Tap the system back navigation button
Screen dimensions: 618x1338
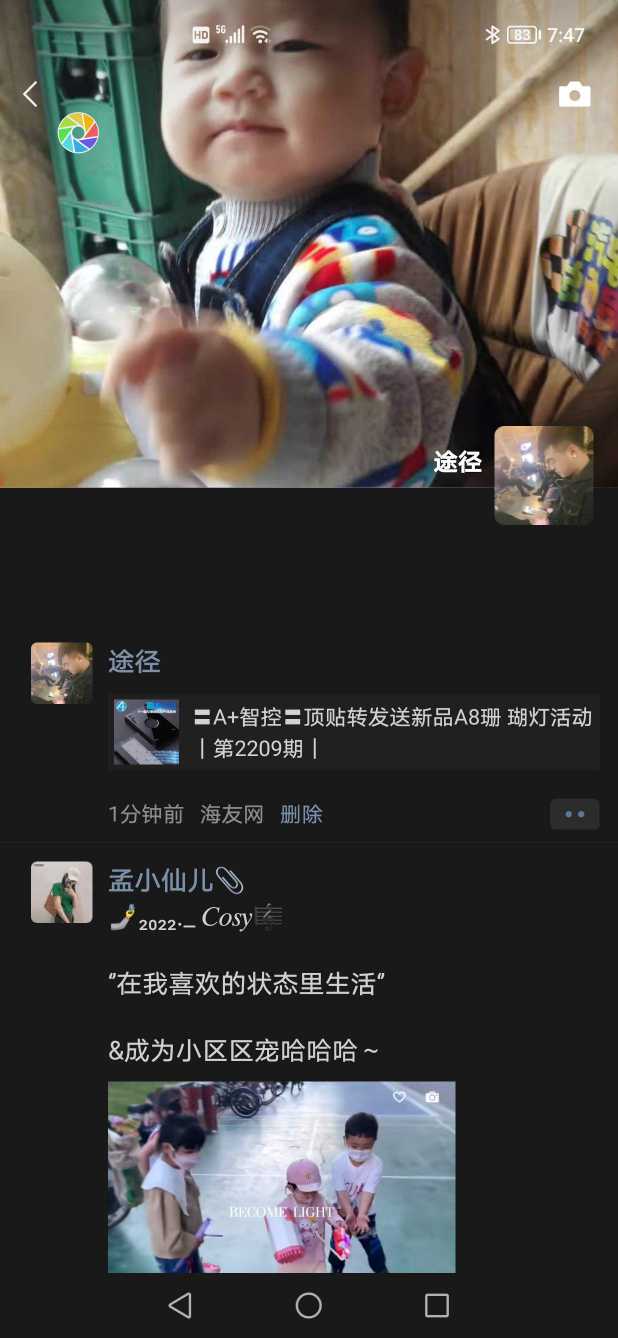pos(180,1305)
